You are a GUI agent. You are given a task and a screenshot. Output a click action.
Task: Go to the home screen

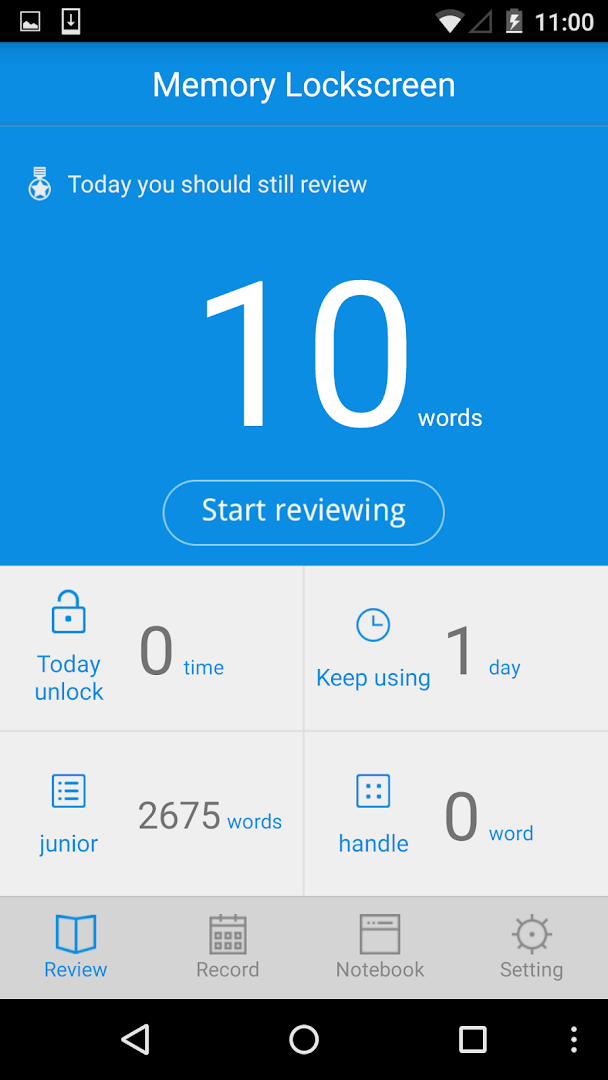304,1039
